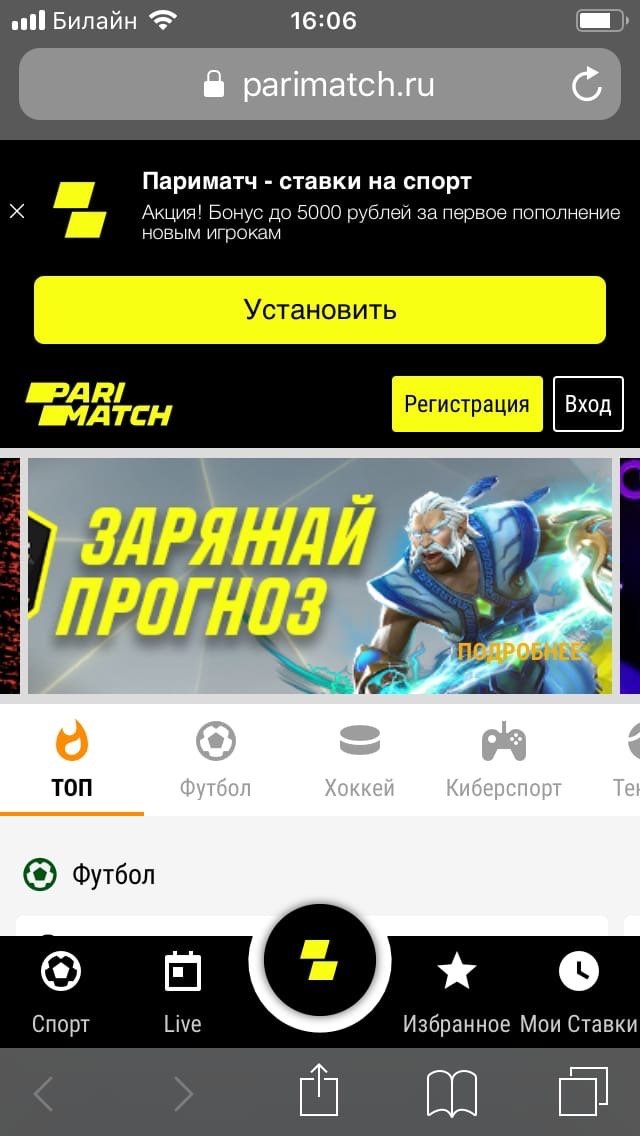The height and width of the screenshot is (1136, 640).
Task: Go to Live events
Action: (182, 991)
